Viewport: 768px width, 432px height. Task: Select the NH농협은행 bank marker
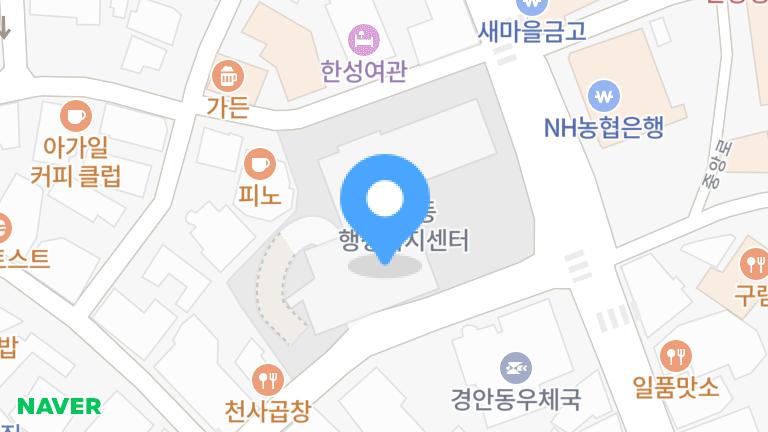coord(604,97)
